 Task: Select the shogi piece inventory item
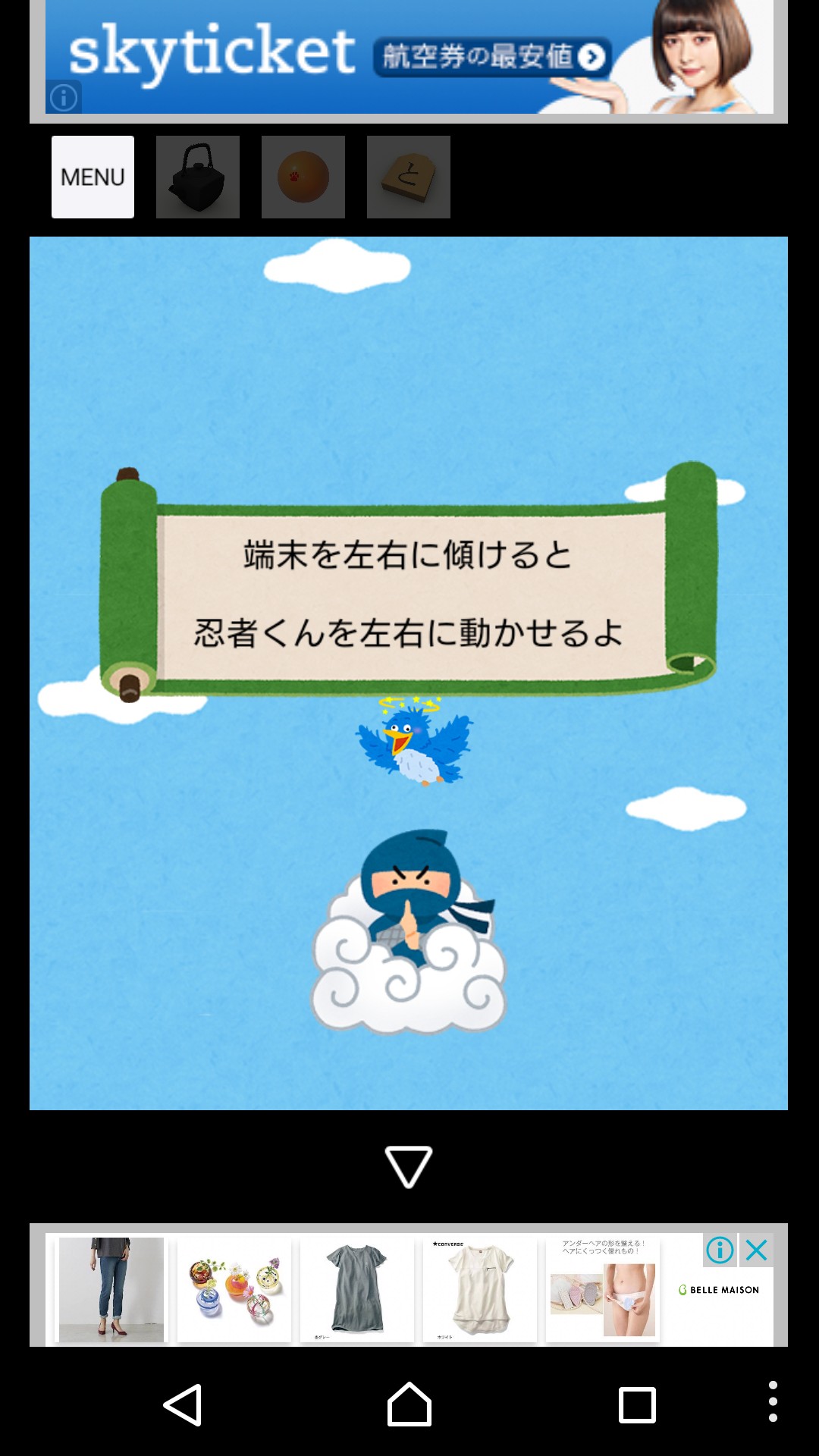coord(409,177)
